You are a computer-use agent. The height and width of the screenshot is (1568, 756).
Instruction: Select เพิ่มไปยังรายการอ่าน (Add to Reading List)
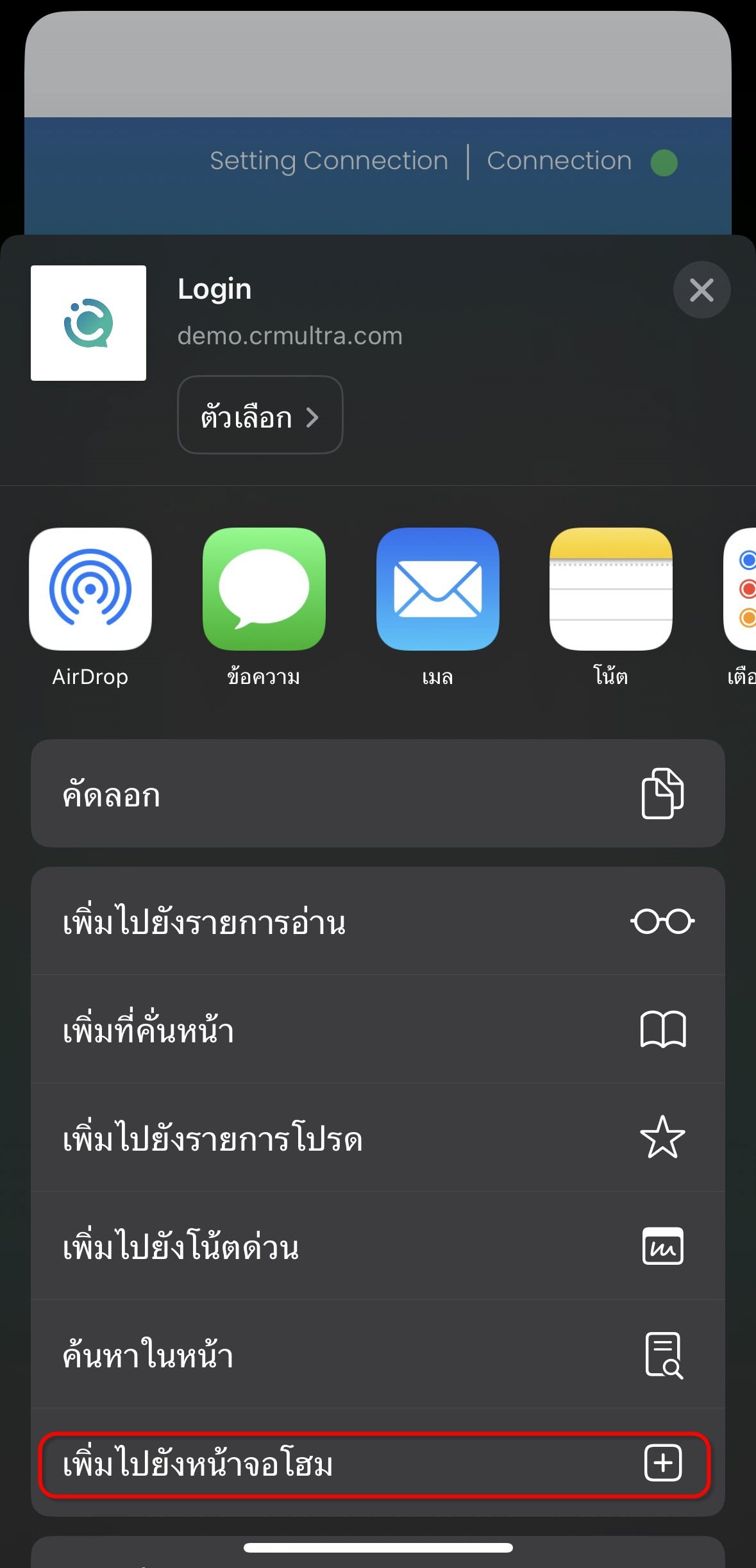click(x=378, y=922)
